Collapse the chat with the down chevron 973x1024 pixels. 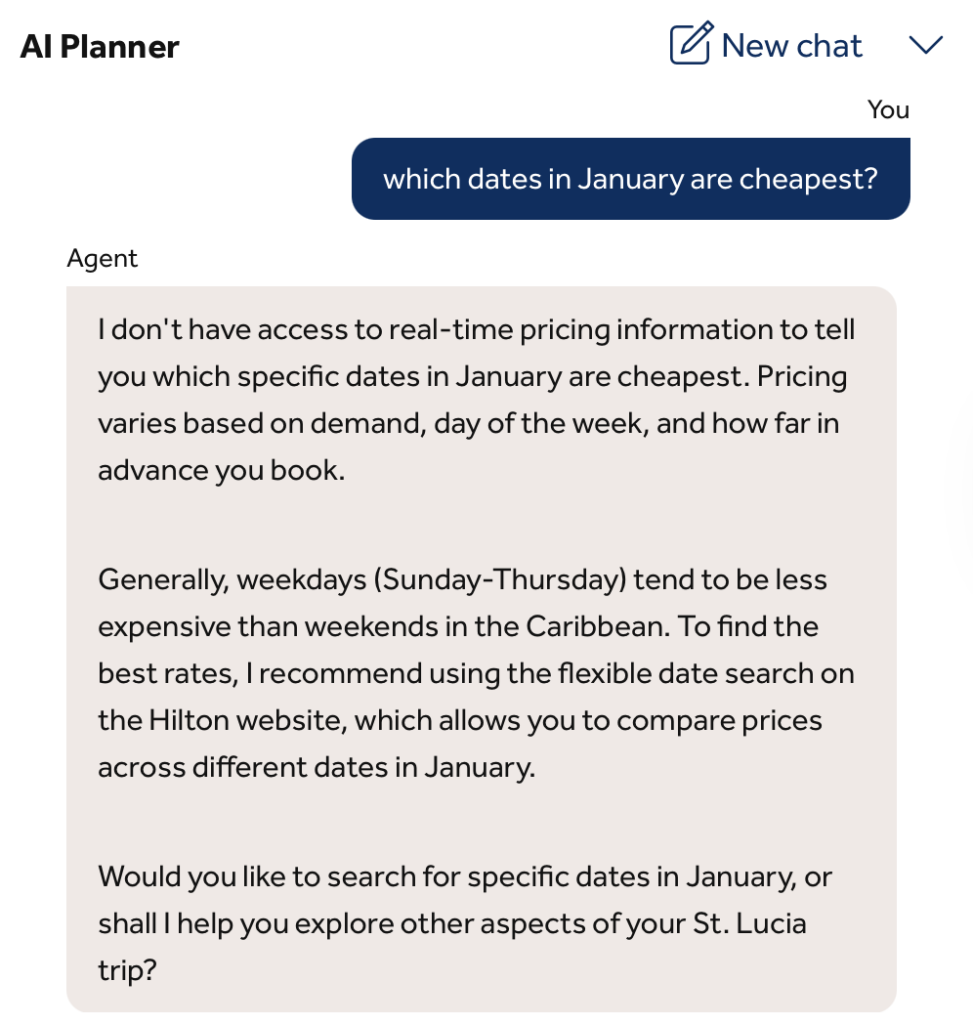pyautogui.click(x=926, y=44)
